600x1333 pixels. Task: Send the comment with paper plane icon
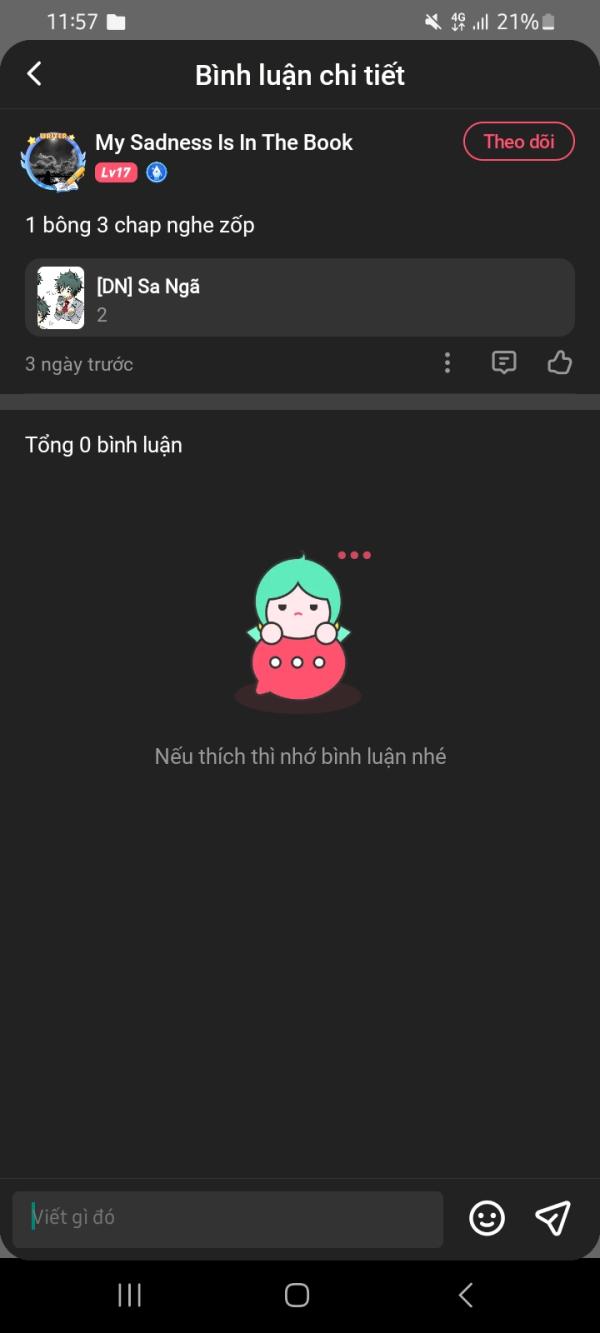pyautogui.click(x=553, y=1218)
